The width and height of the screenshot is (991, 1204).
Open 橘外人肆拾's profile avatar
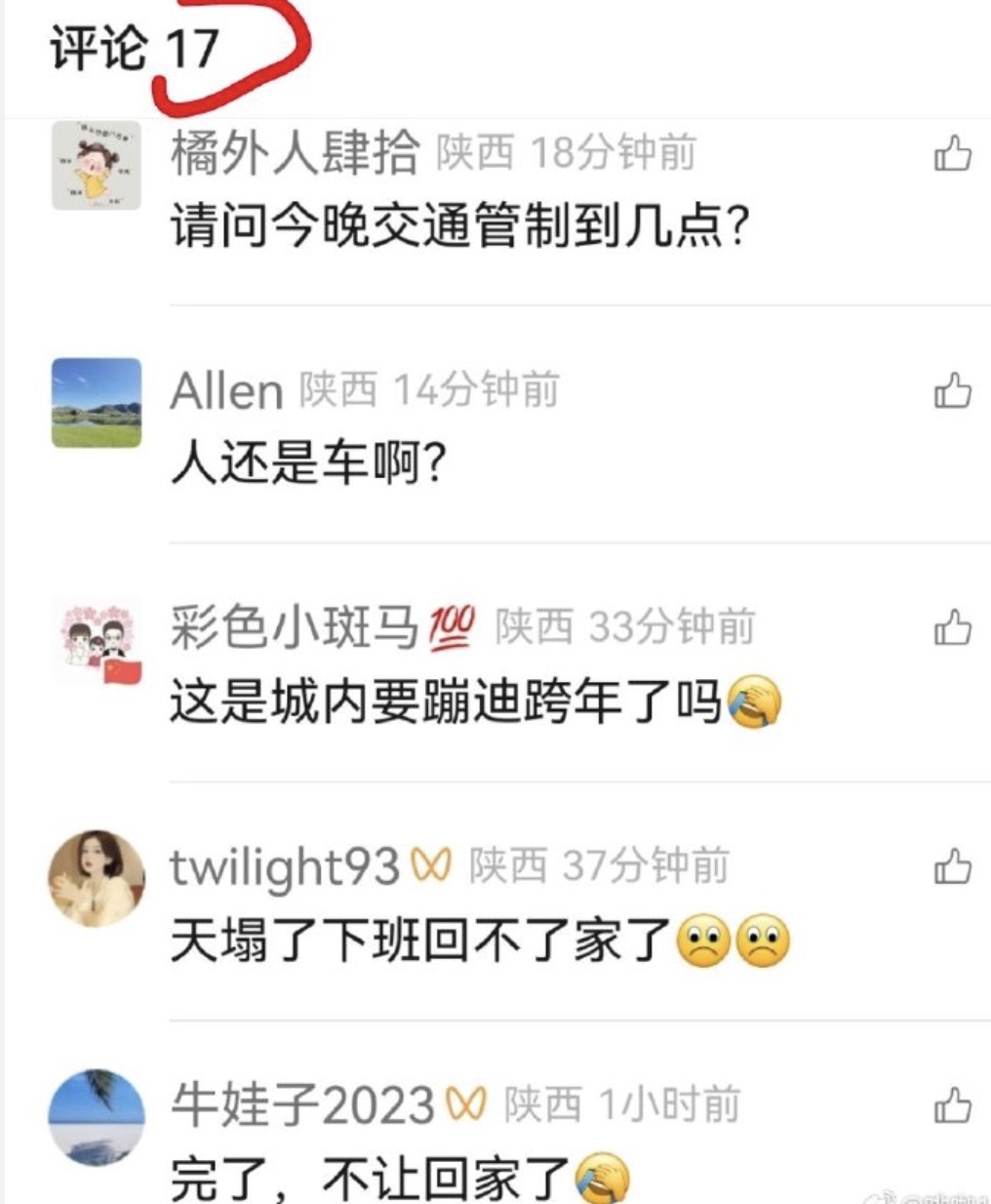pyautogui.click(x=96, y=166)
